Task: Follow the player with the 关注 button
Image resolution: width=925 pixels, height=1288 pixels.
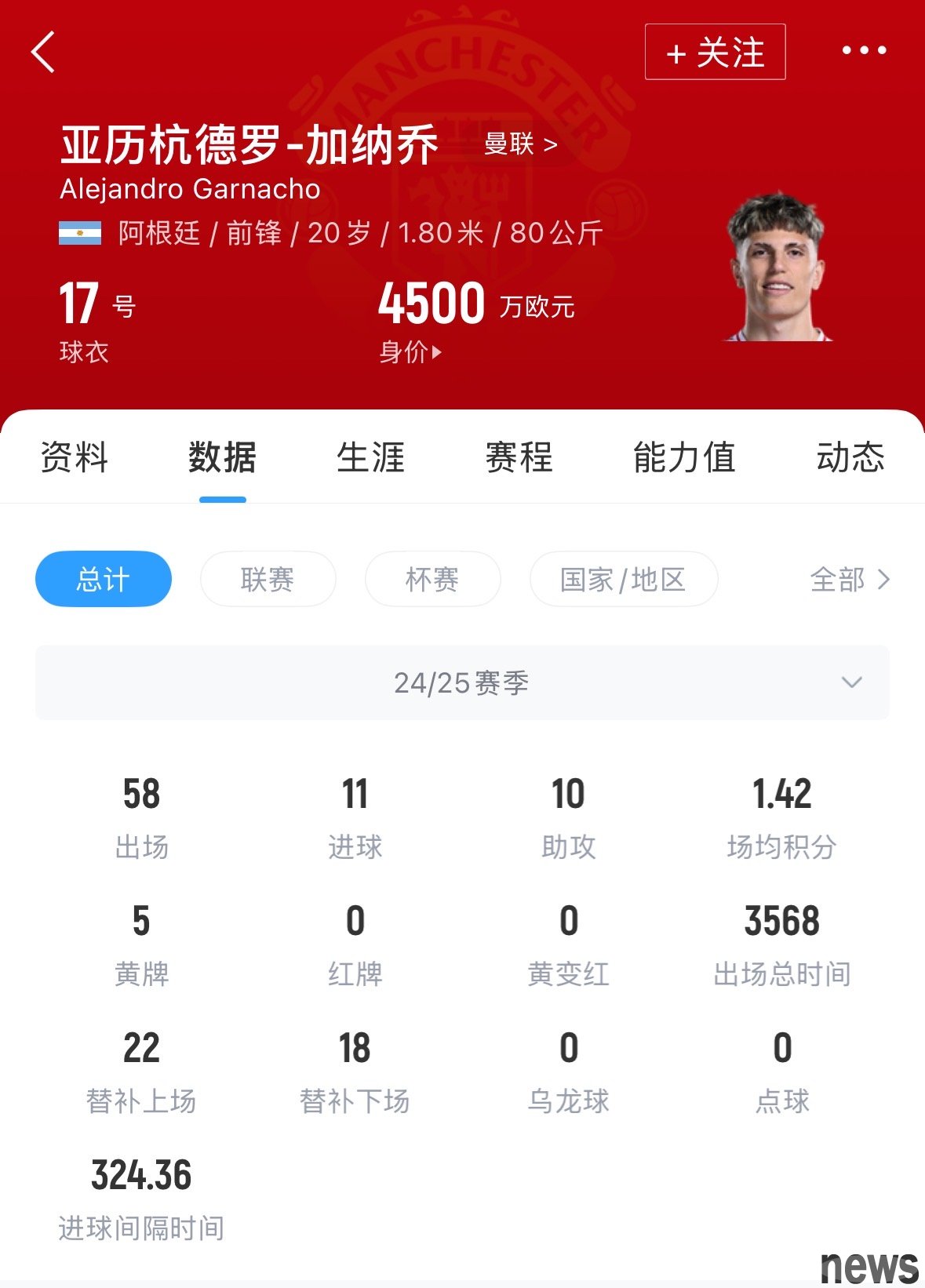Action: (715, 52)
